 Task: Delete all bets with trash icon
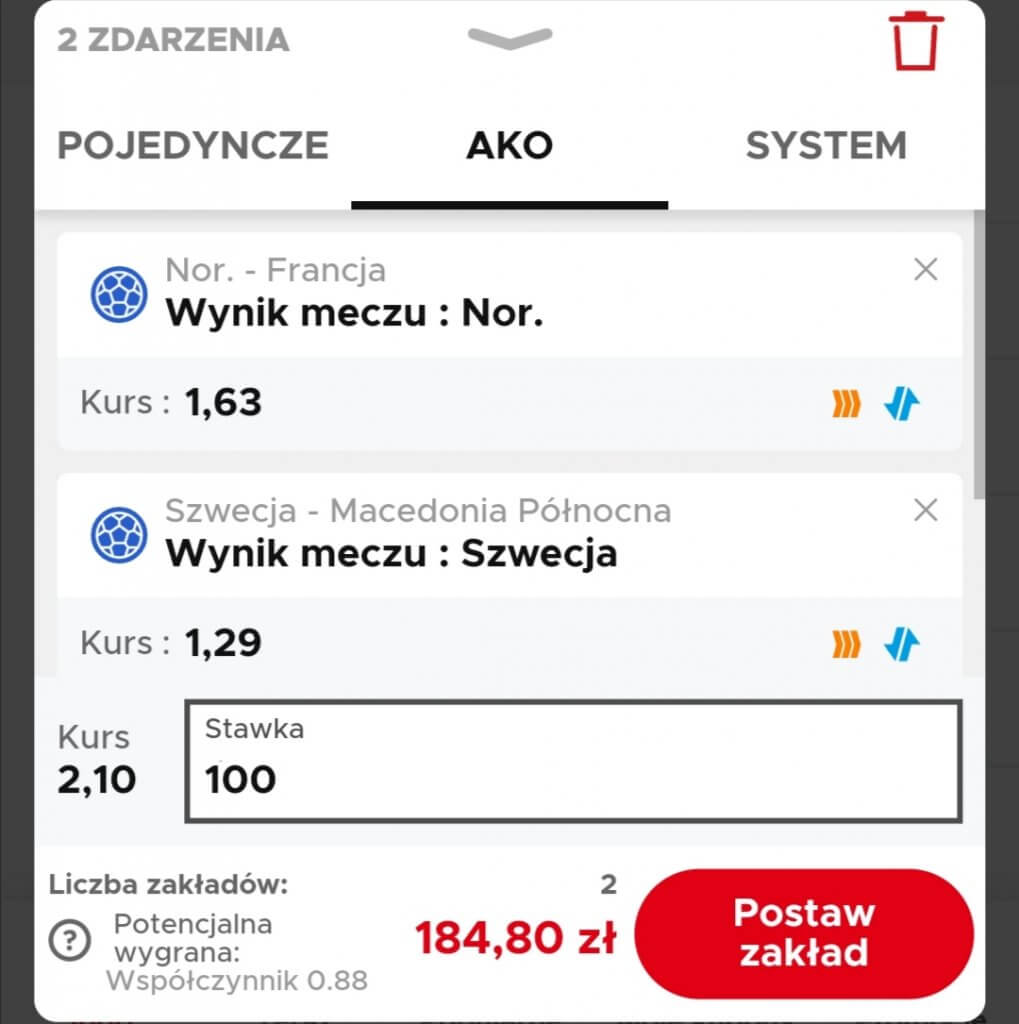[x=916, y=41]
